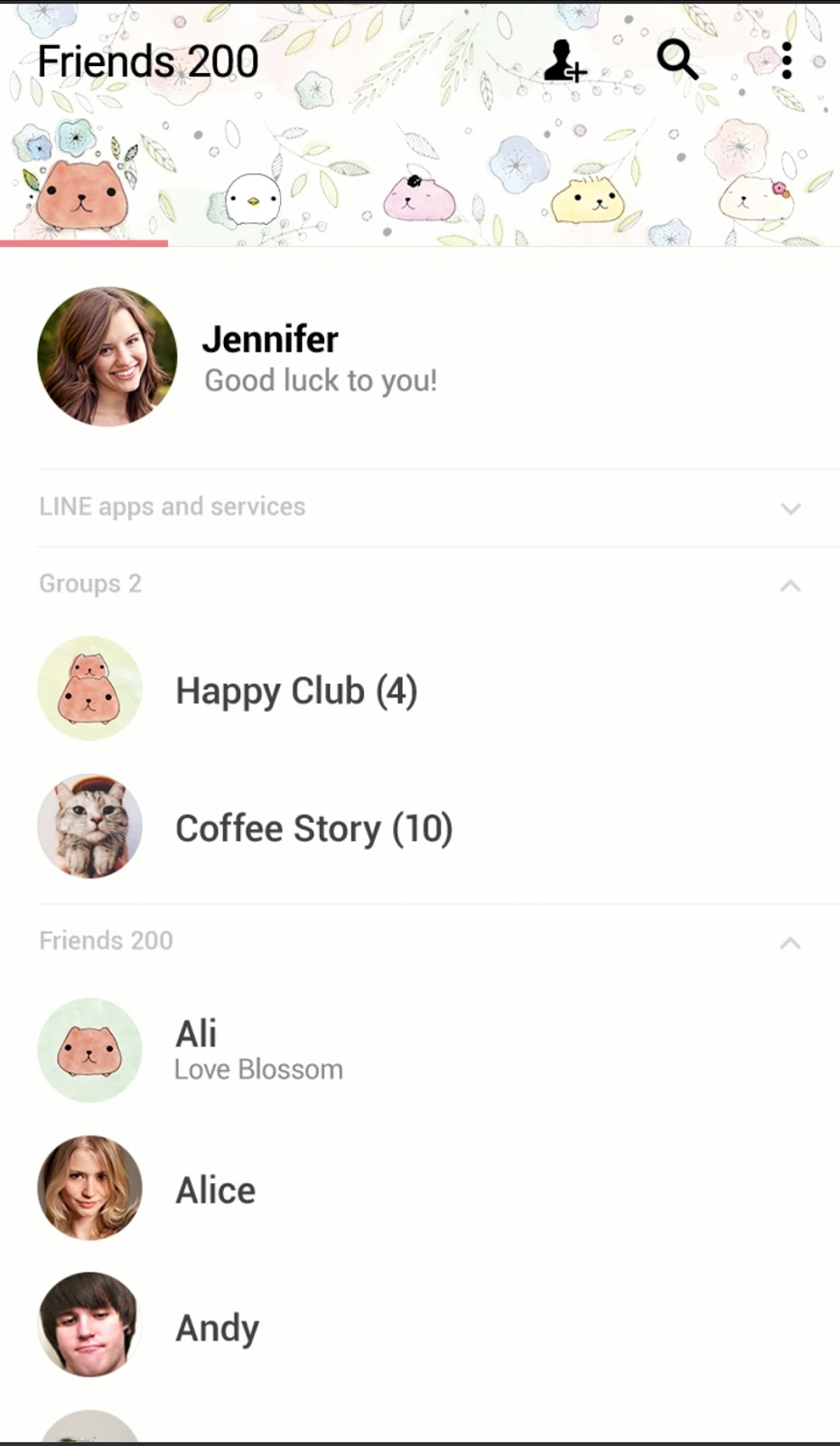Switch to the white bird tab

tap(252, 199)
